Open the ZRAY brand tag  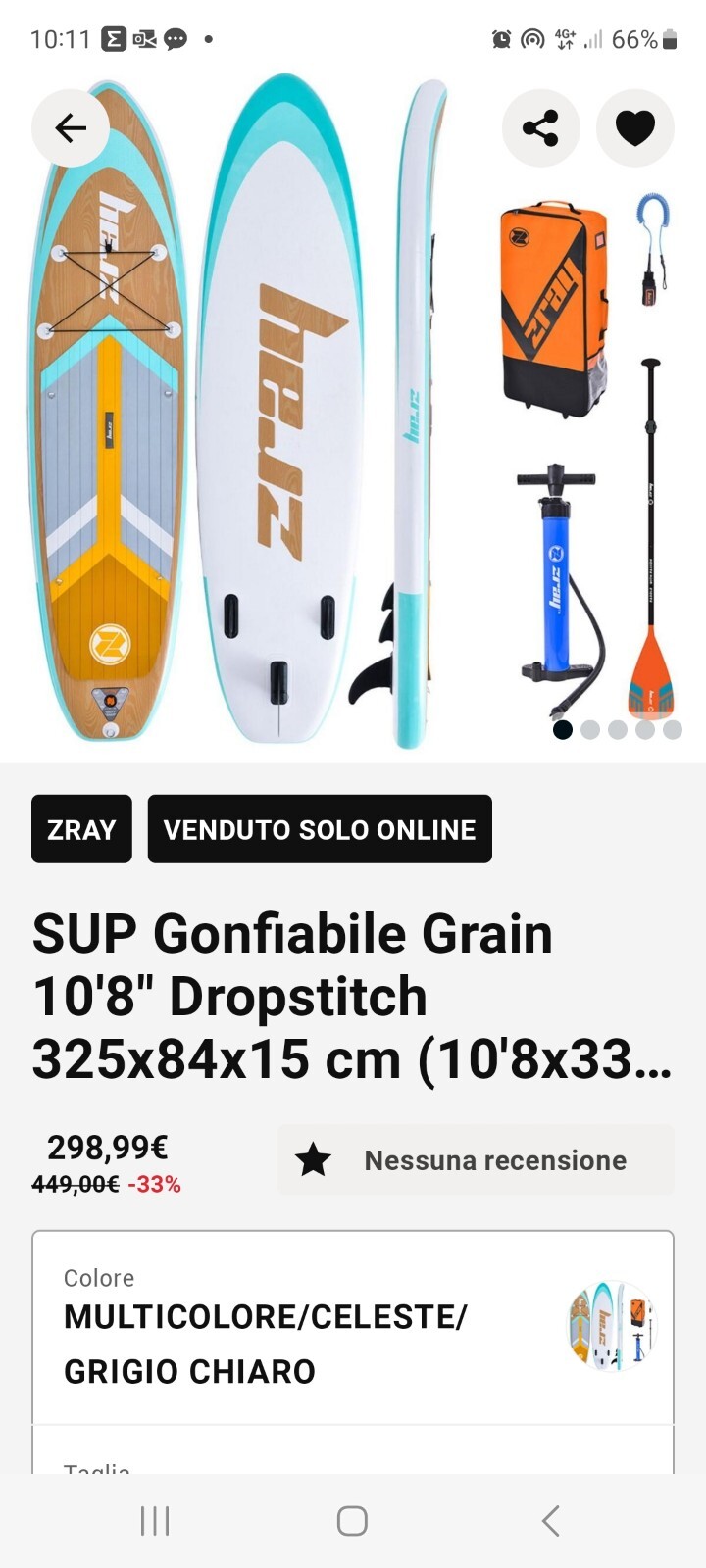tap(81, 829)
